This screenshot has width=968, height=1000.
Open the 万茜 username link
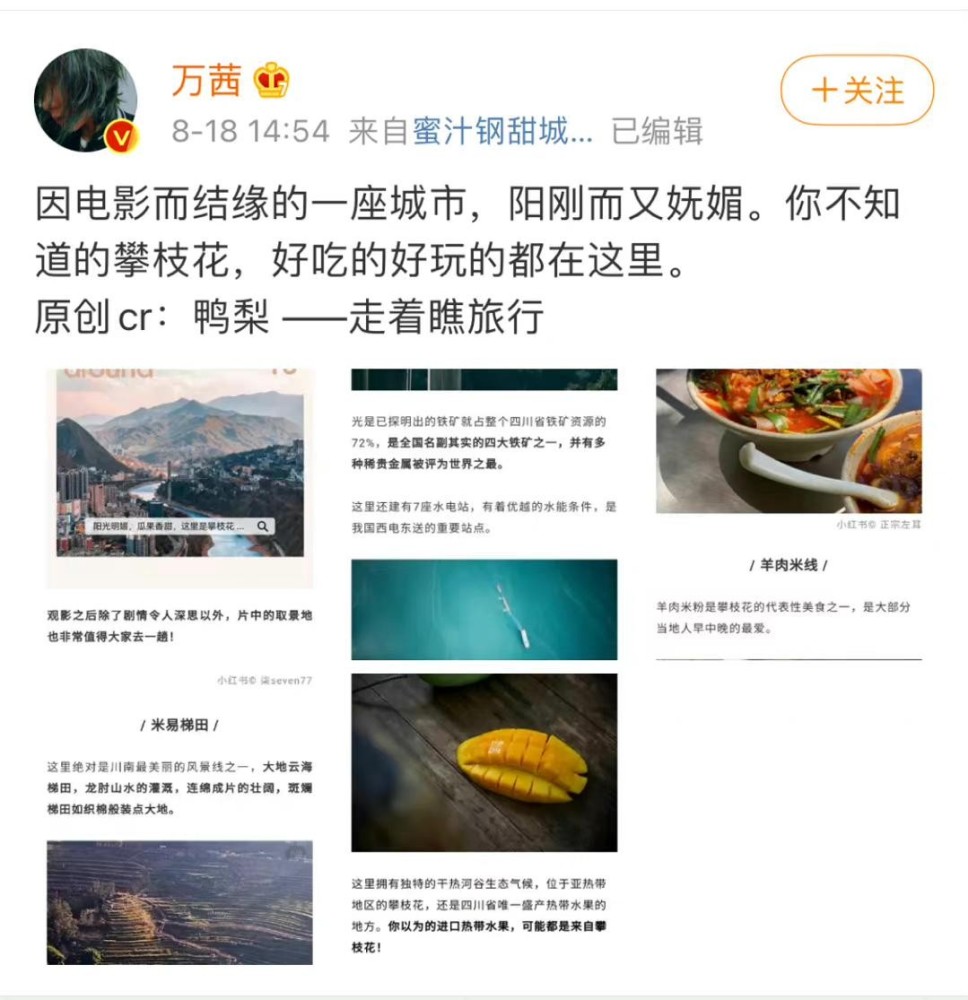pos(207,81)
